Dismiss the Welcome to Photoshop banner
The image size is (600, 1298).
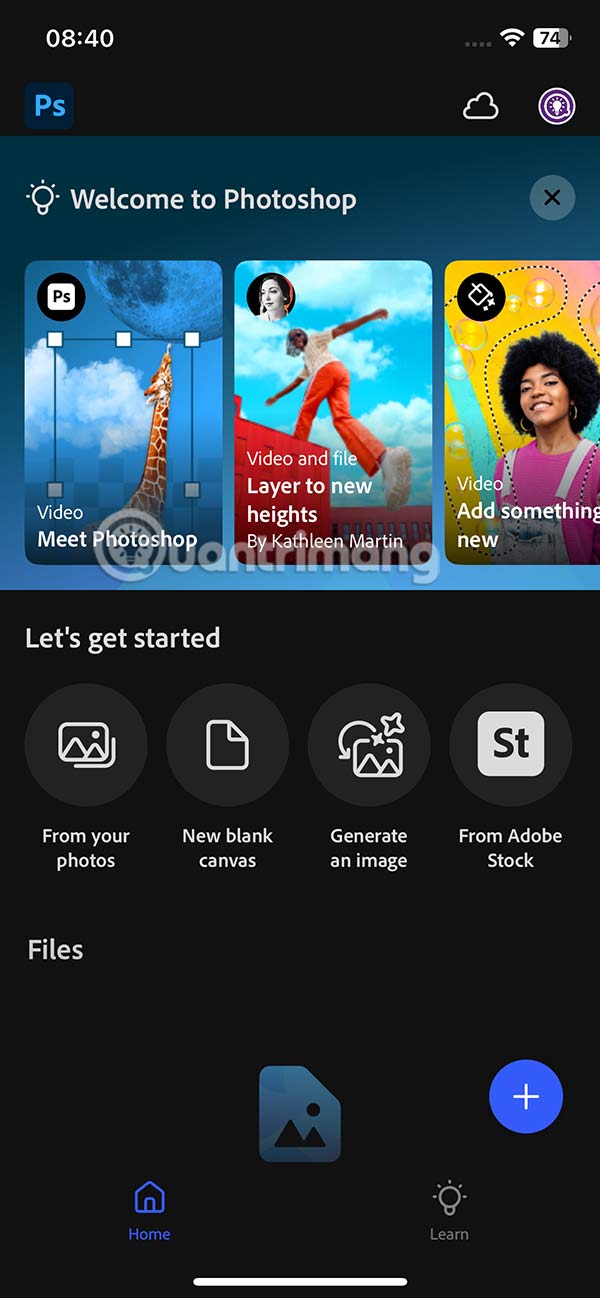point(552,198)
